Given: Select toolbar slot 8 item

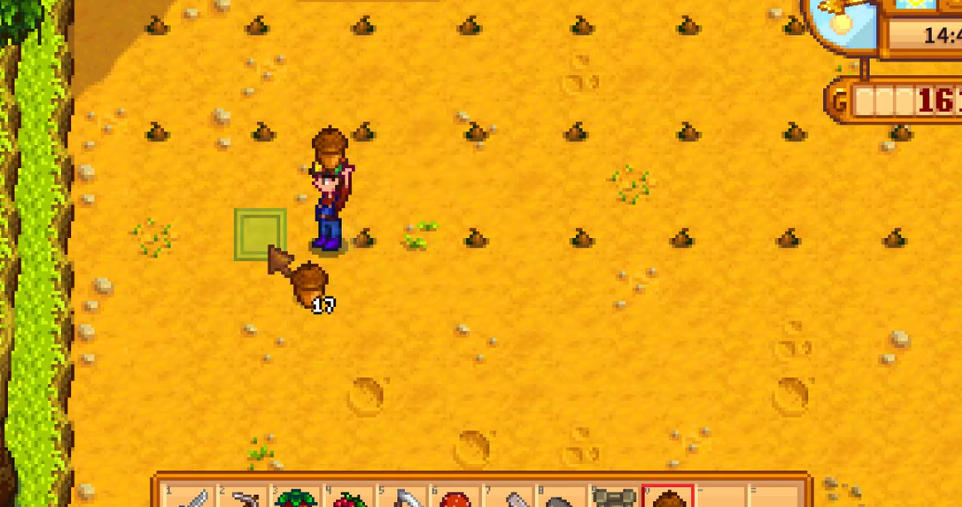Looking at the screenshot, I should [561, 498].
